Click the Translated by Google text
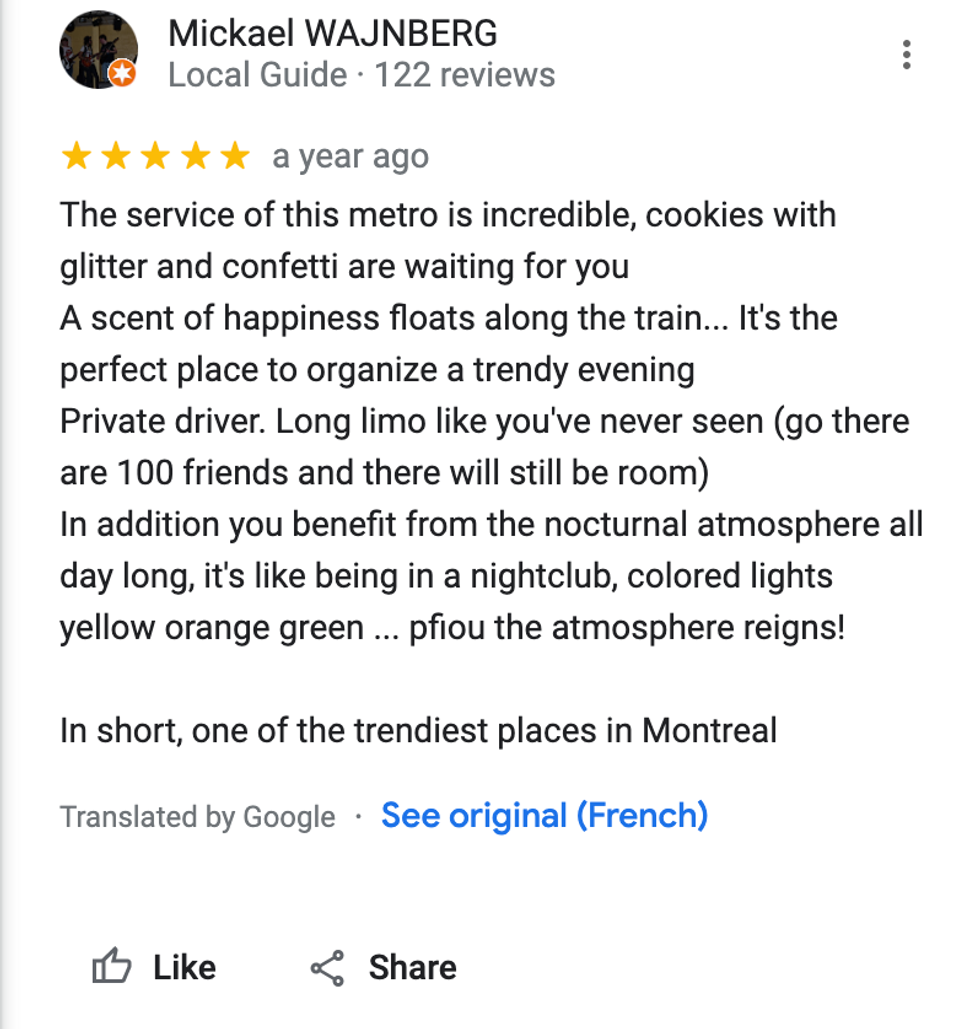 [x=197, y=815]
